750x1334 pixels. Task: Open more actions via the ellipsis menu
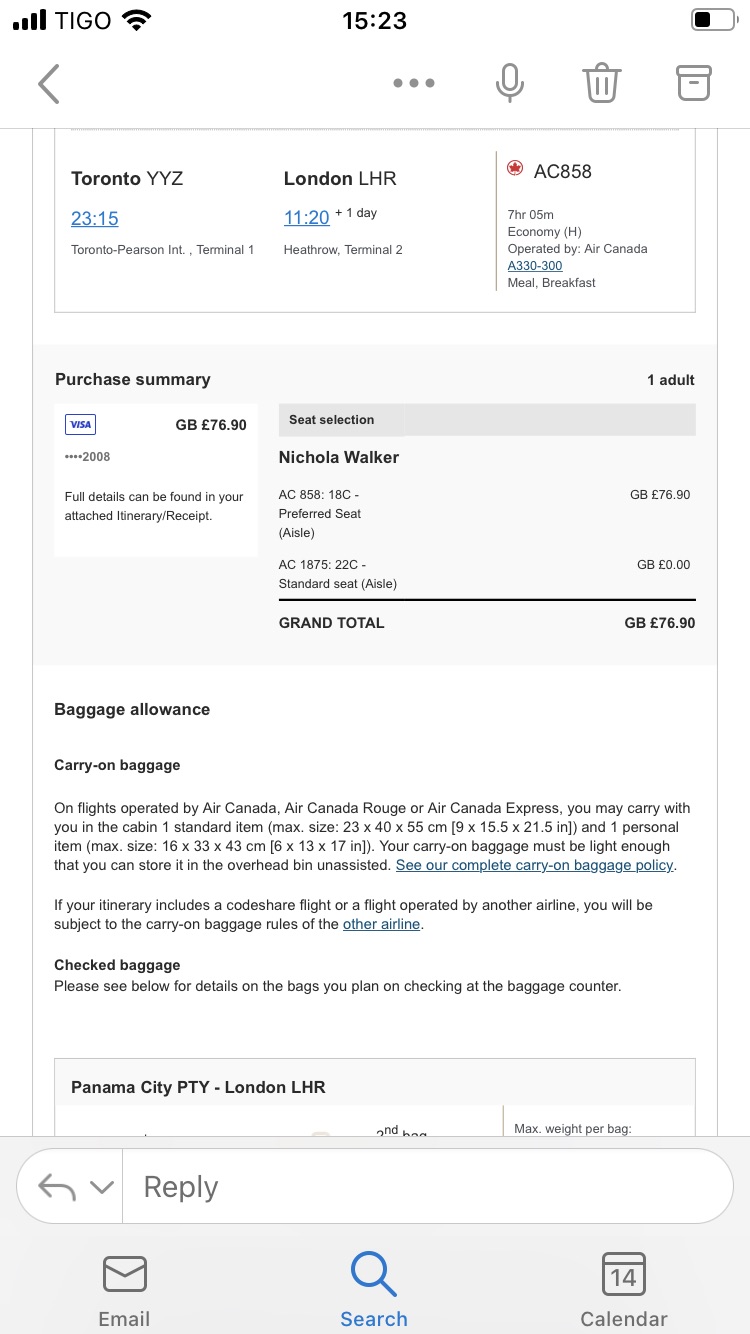pyautogui.click(x=413, y=84)
